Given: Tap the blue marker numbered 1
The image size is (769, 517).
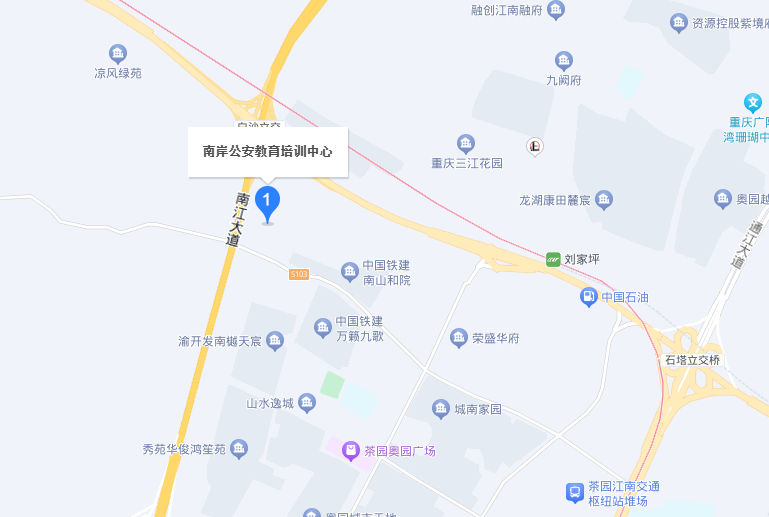Looking at the screenshot, I should click(267, 202).
